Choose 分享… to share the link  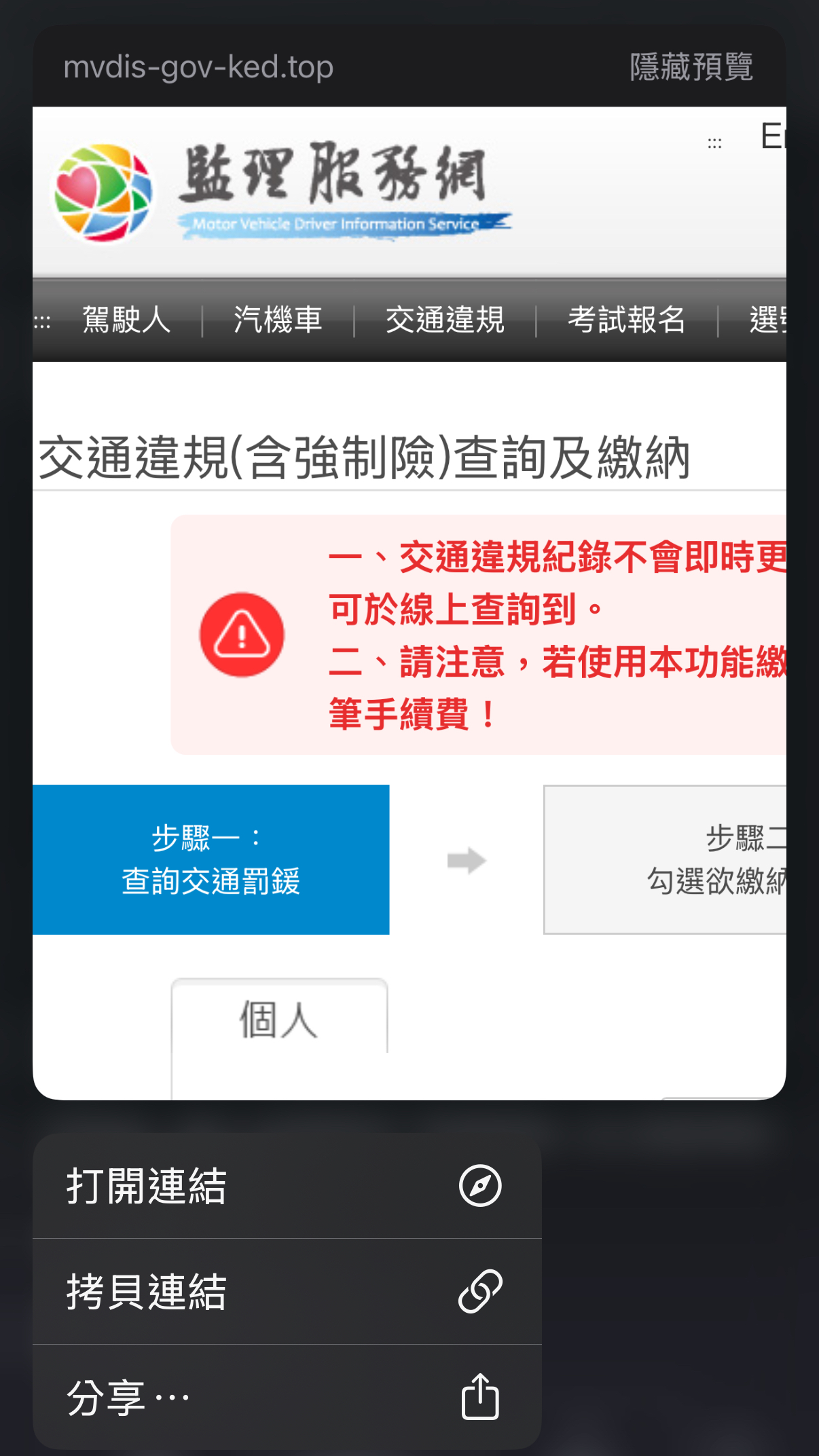click(x=287, y=1398)
